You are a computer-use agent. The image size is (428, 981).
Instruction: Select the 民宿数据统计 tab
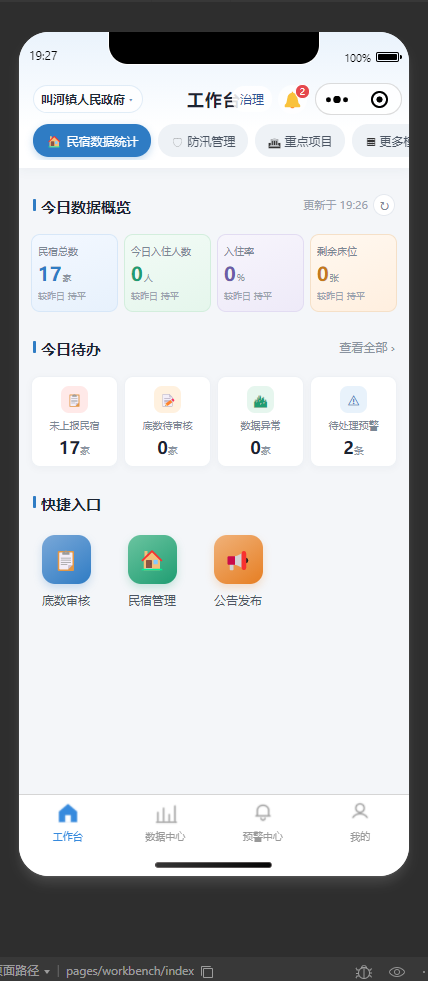coord(92,141)
